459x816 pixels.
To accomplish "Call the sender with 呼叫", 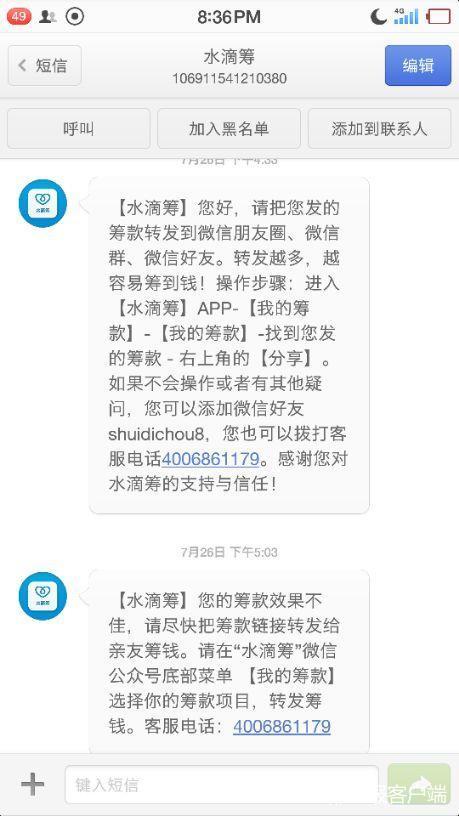I will (79, 129).
